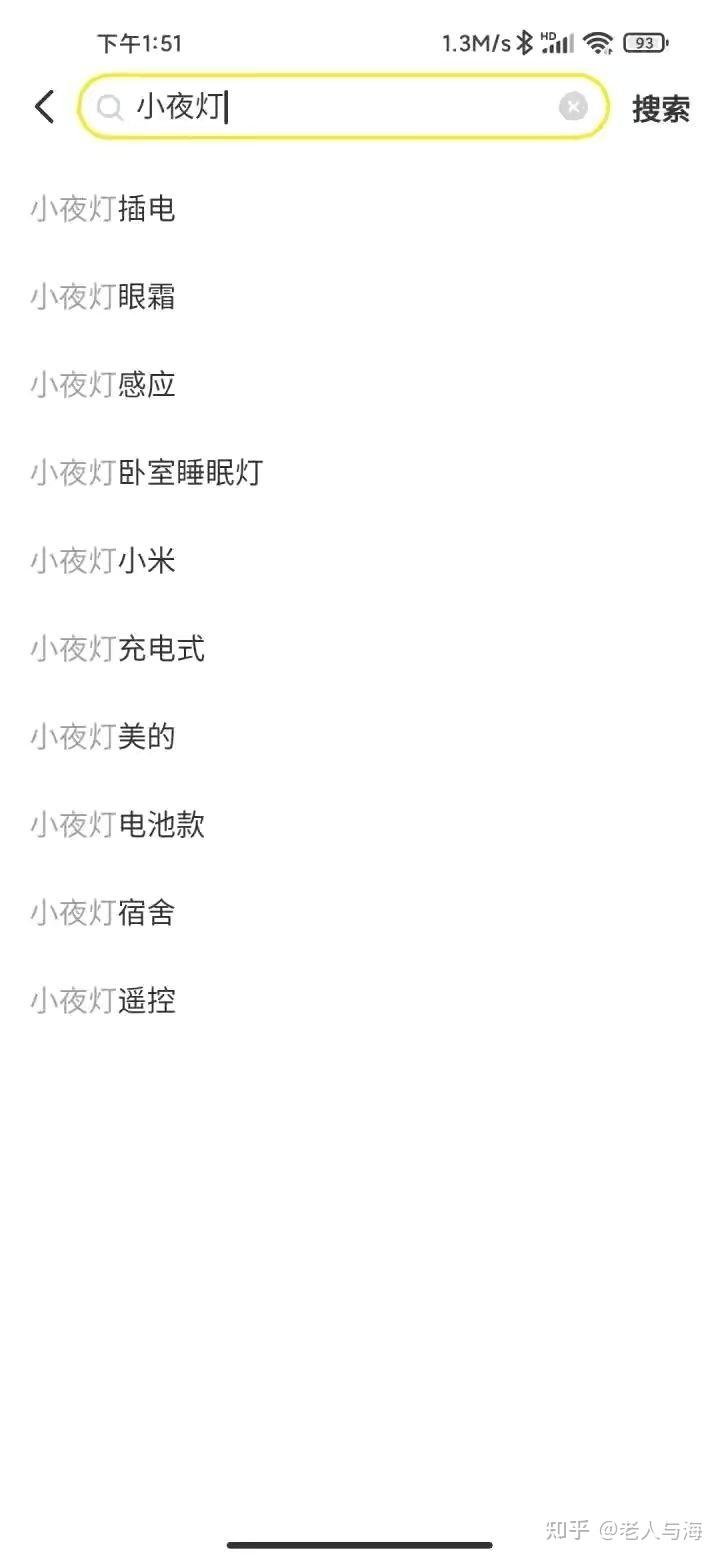Choose suggestion 小夜灯美的
This screenshot has height=1560, width=720.
pos(103,737)
